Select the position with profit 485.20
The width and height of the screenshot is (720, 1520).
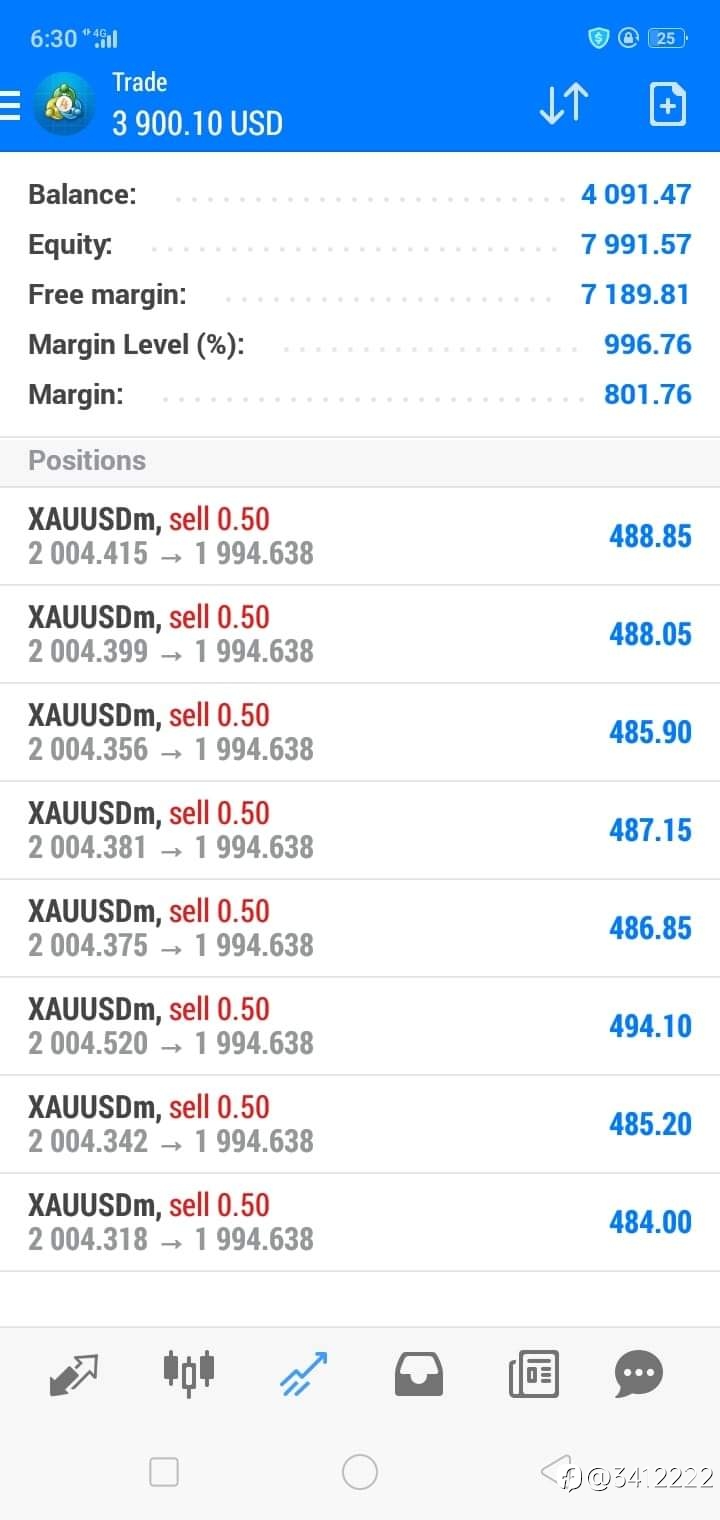360,1124
